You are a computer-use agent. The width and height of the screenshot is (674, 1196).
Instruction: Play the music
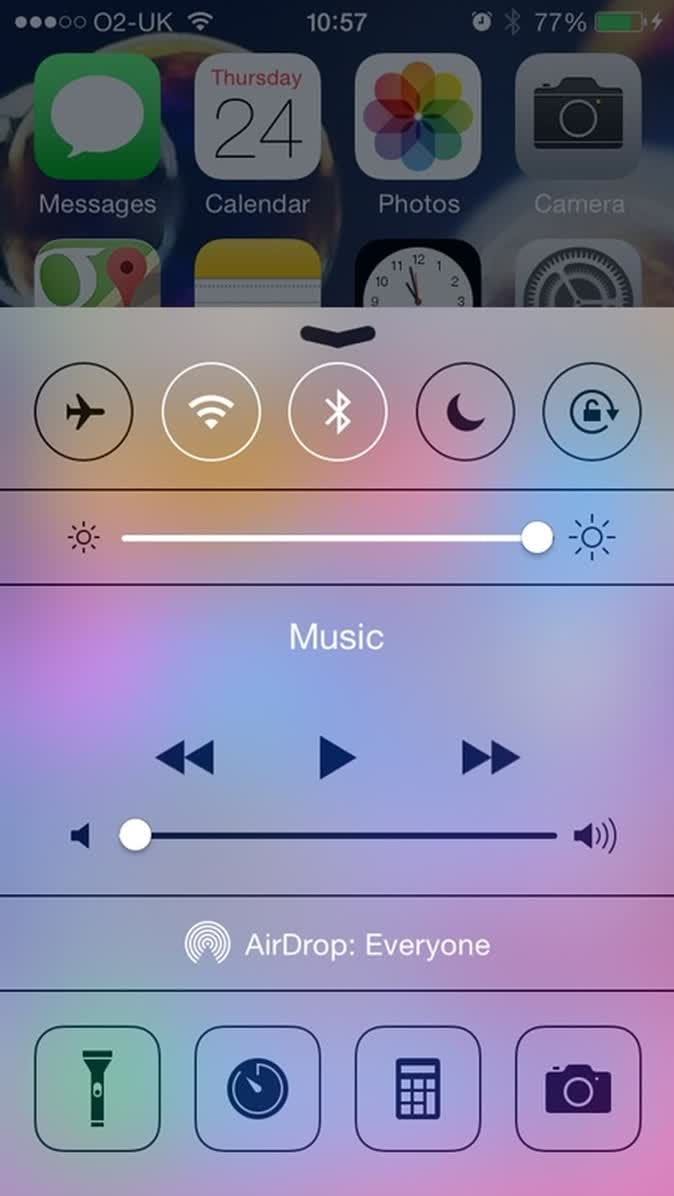click(x=337, y=758)
